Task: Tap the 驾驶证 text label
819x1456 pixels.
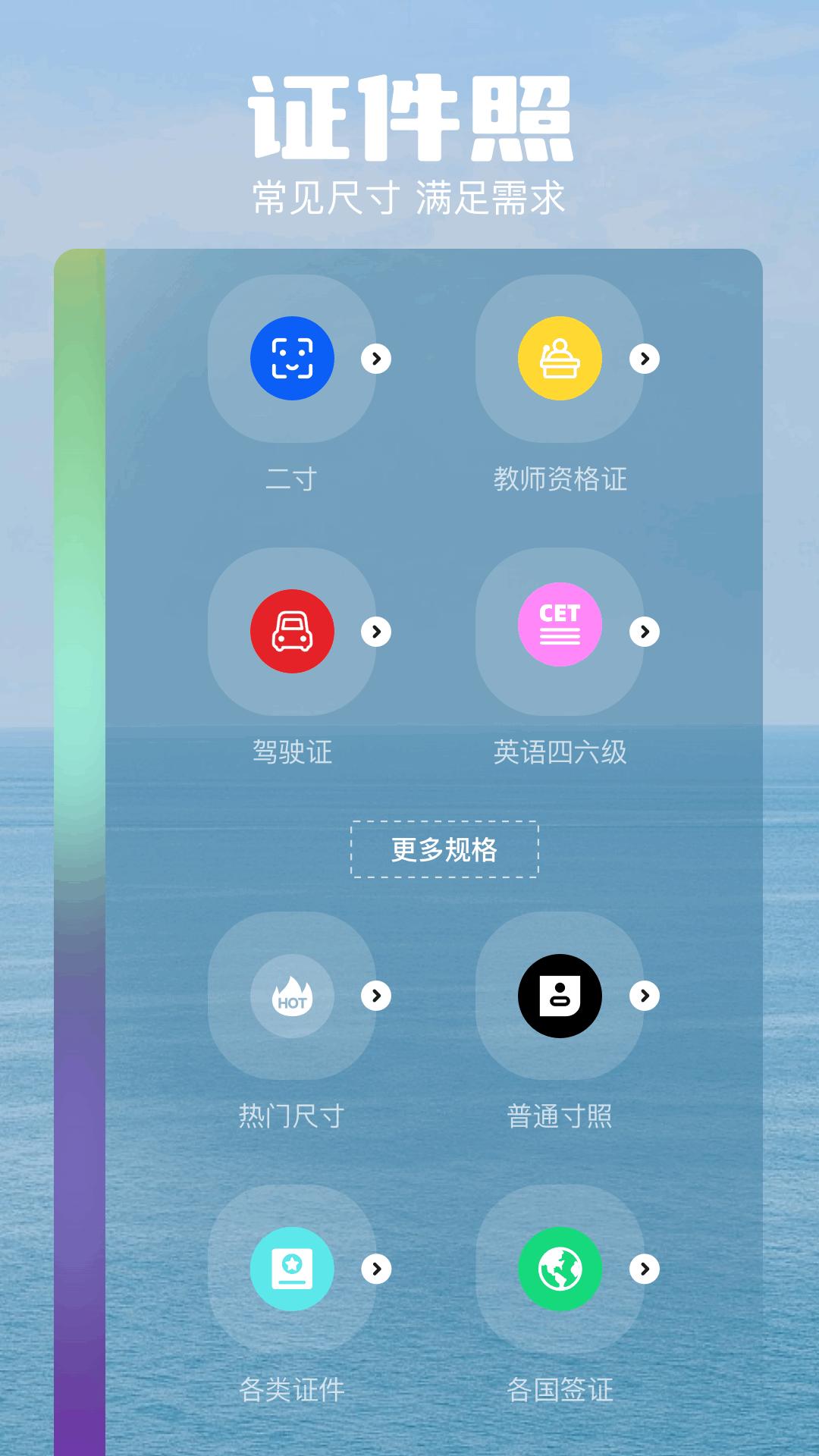Action: [292, 752]
